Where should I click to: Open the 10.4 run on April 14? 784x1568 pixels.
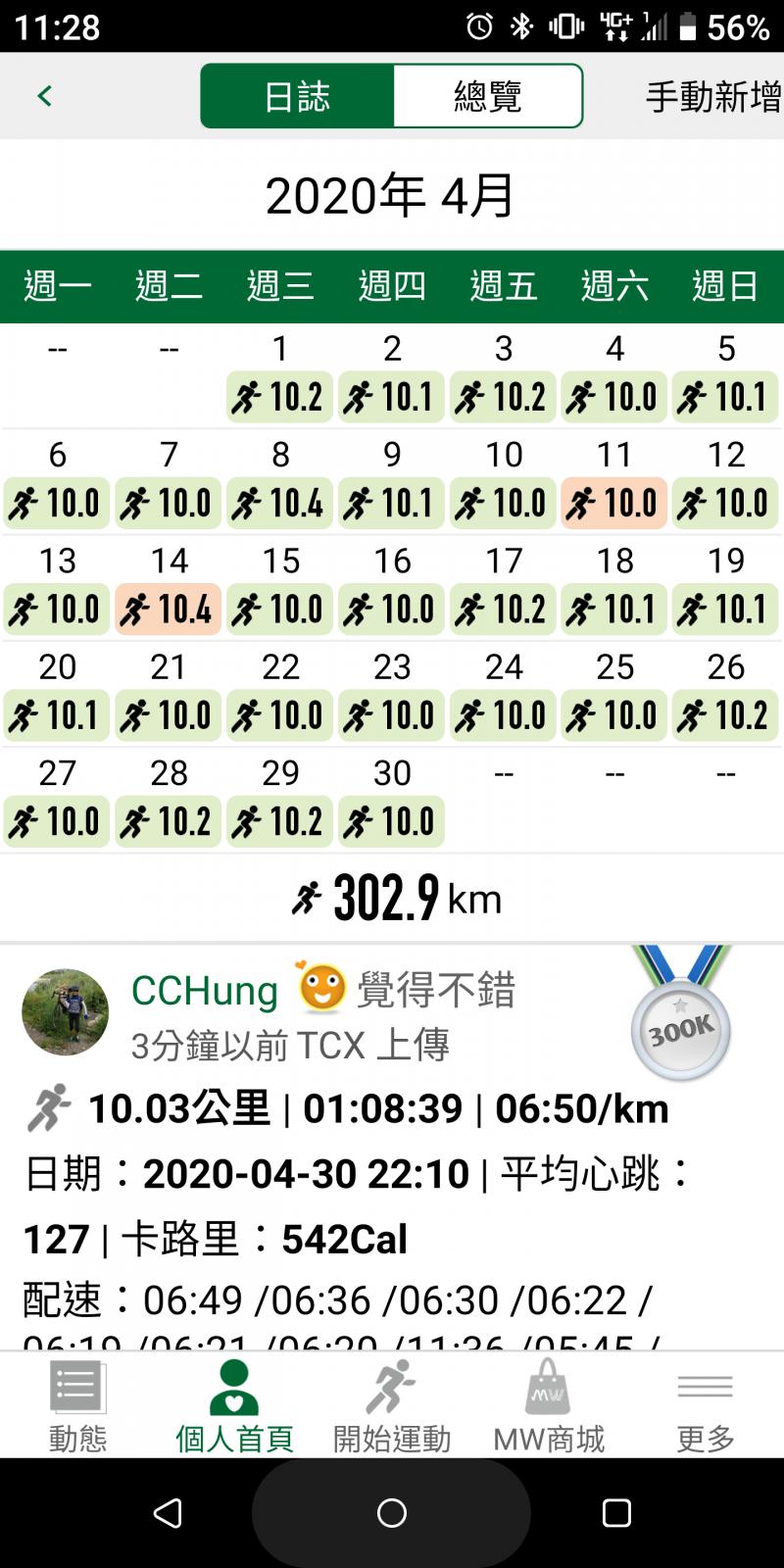coord(169,609)
